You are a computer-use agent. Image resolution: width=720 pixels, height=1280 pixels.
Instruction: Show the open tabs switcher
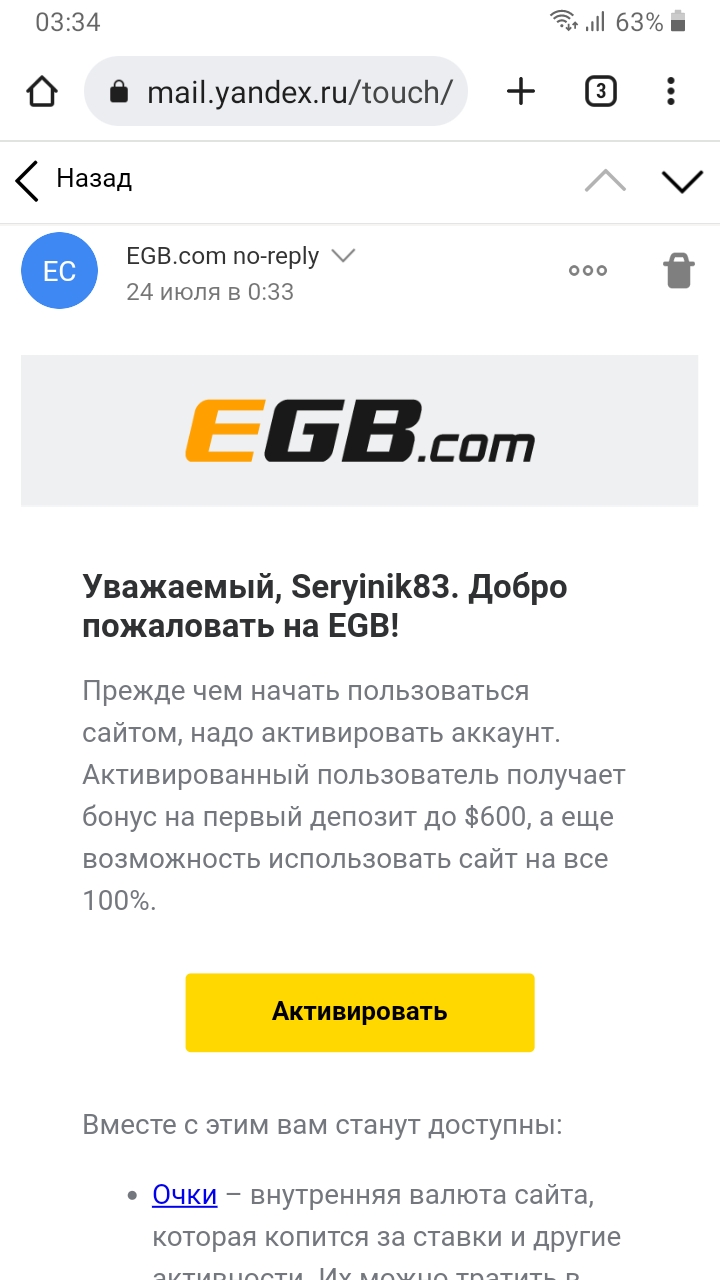[600, 92]
